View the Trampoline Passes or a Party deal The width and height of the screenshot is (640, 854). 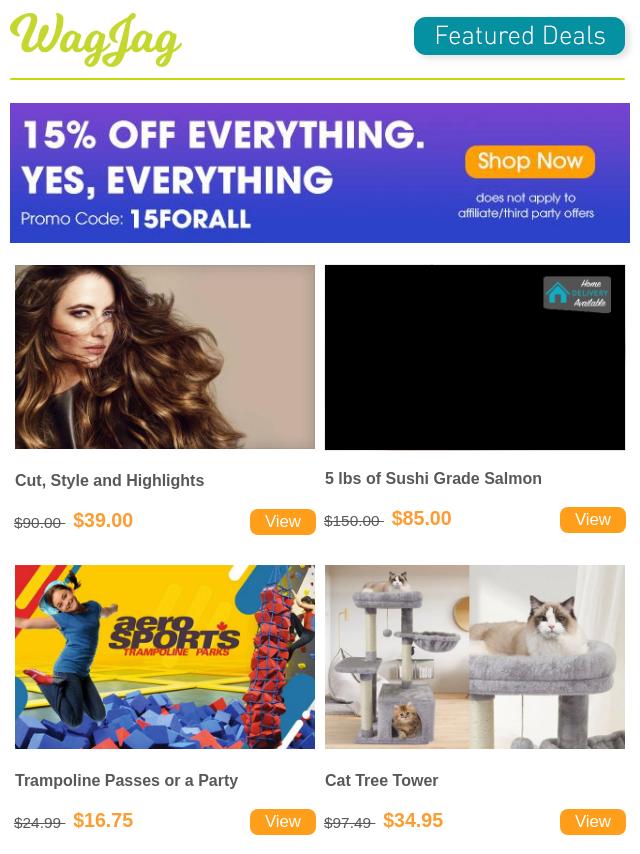(x=282, y=821)
